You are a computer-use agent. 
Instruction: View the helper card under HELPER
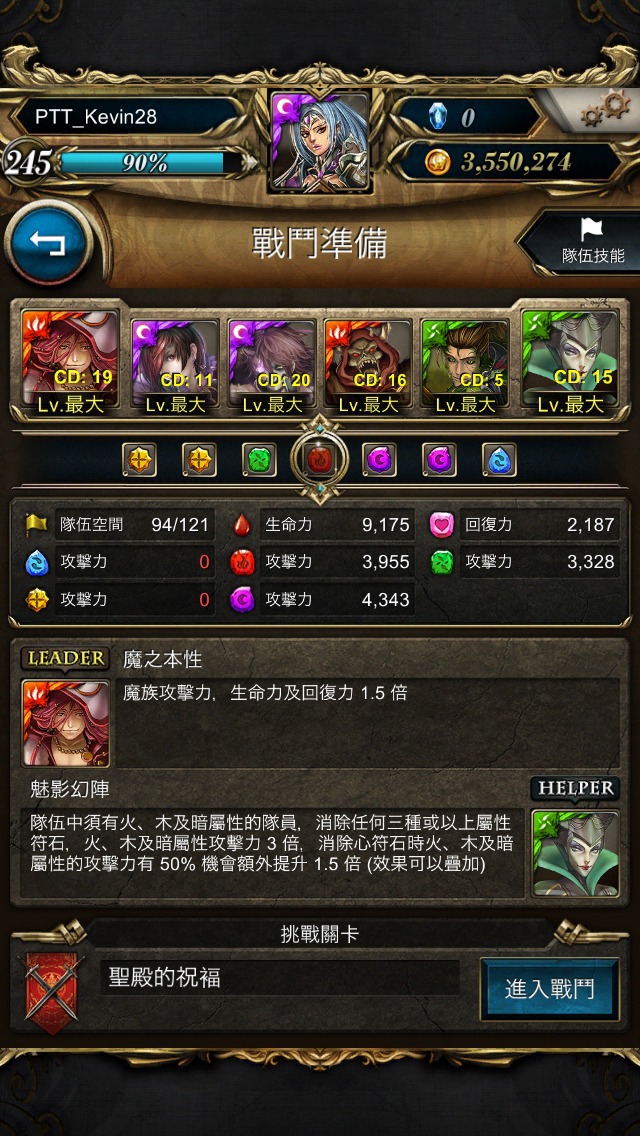click(575, 853)
